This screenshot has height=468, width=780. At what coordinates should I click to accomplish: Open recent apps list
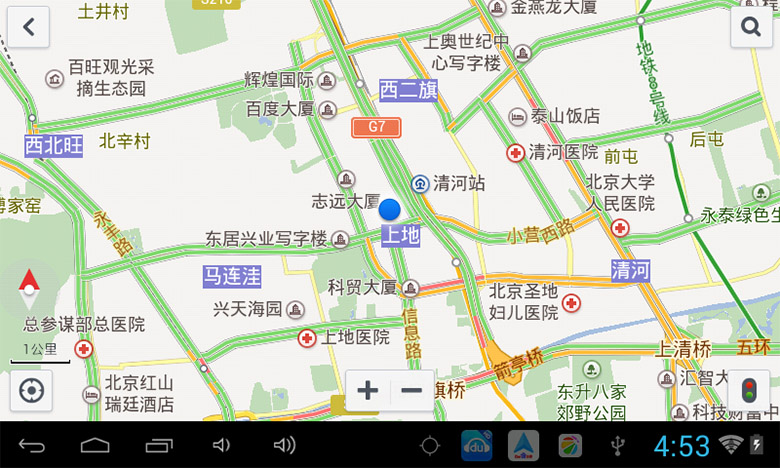pos(159,445)
